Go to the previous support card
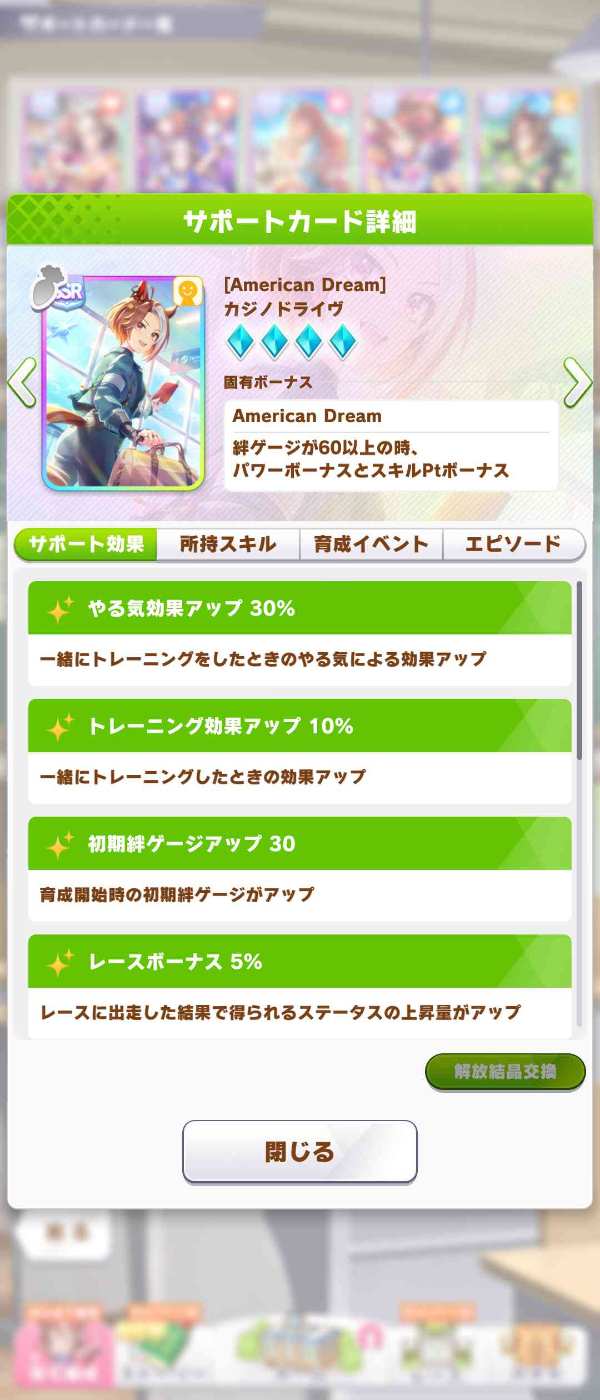This screenshot has width=600, height=1400. point(22,382)
